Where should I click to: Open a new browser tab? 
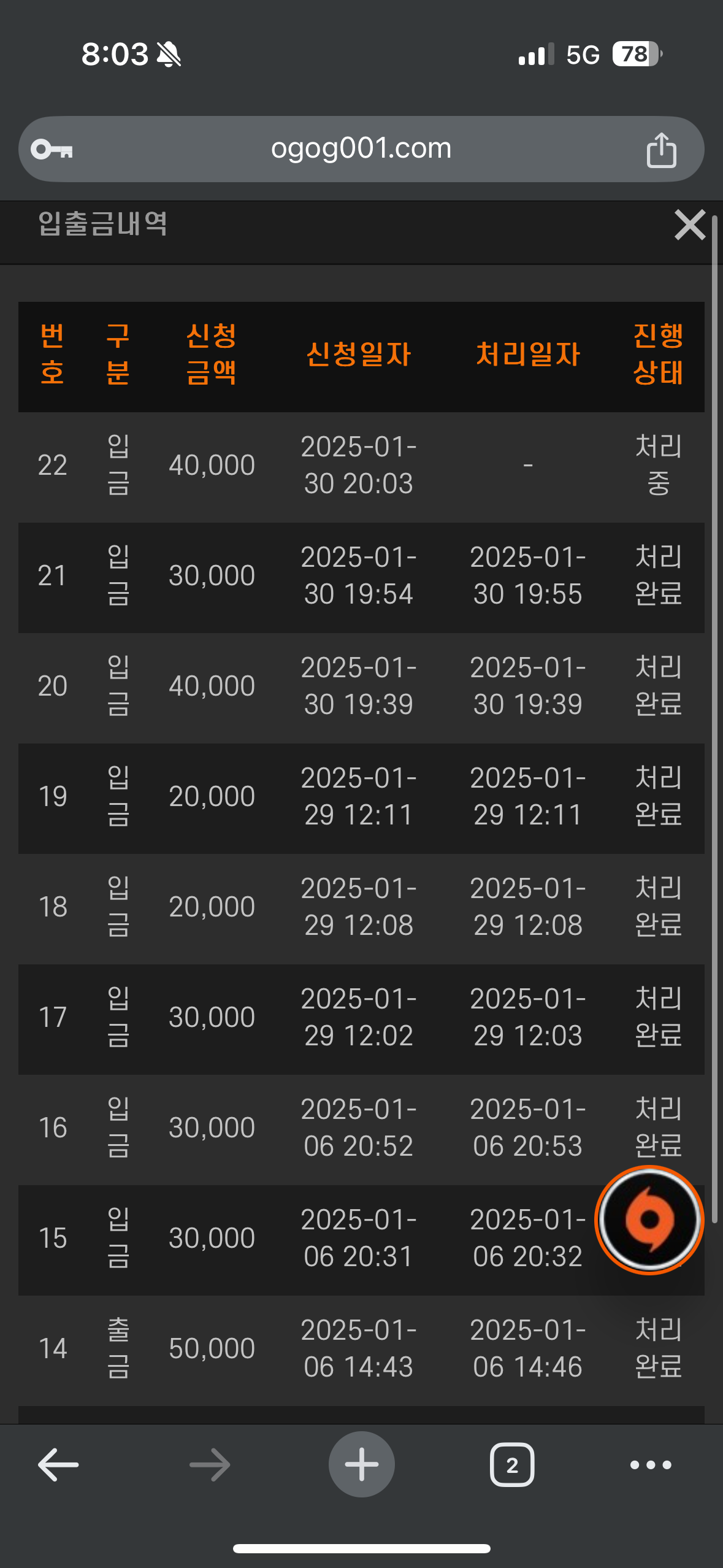coord(362,1464)
